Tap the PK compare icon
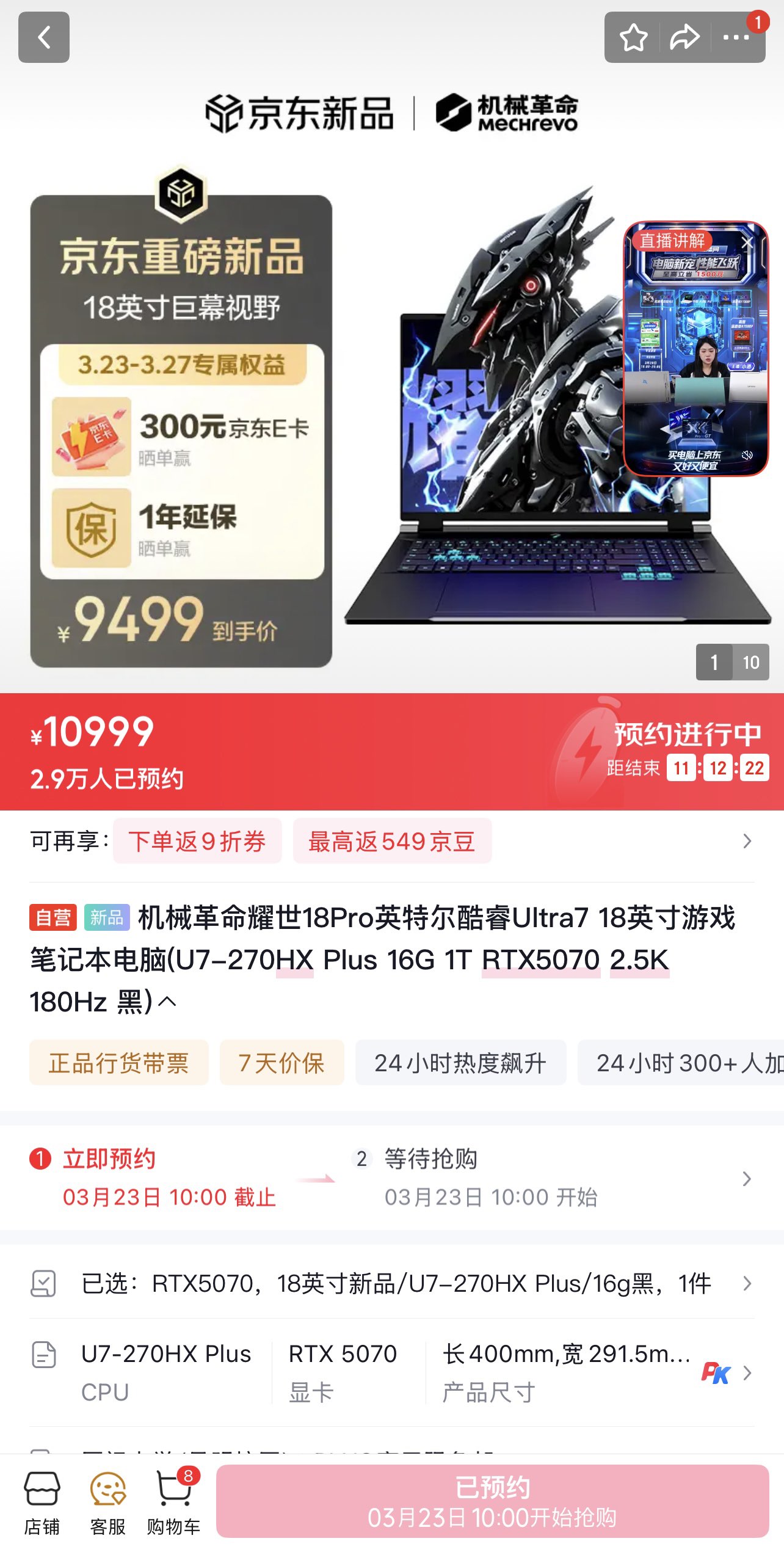784x1555 pixels. [x=715, y=1372]
